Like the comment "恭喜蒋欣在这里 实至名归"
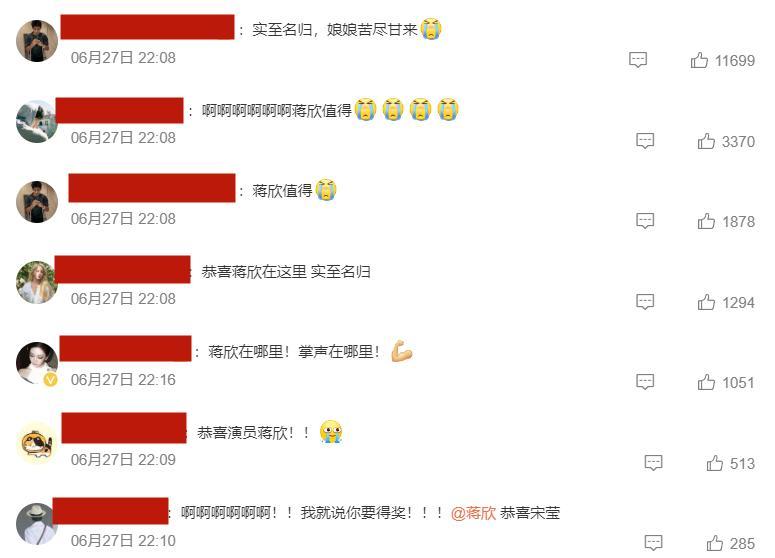The image size is (775, 558). coord(706,302)
